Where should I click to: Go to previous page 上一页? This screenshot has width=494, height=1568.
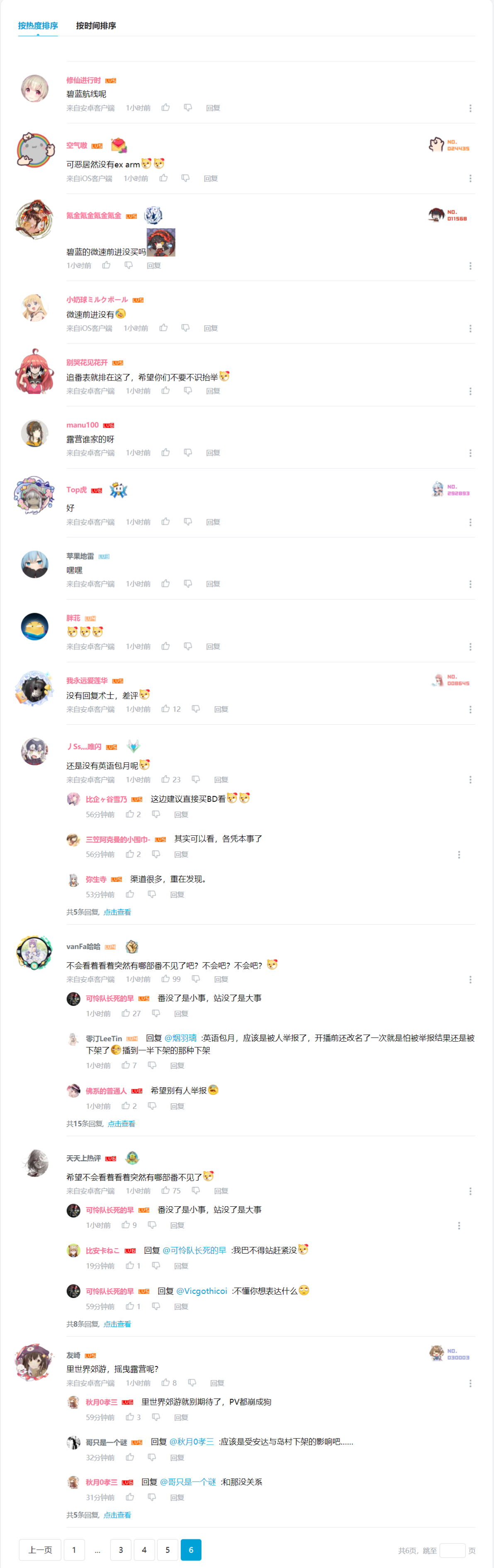click(40, 1550)
